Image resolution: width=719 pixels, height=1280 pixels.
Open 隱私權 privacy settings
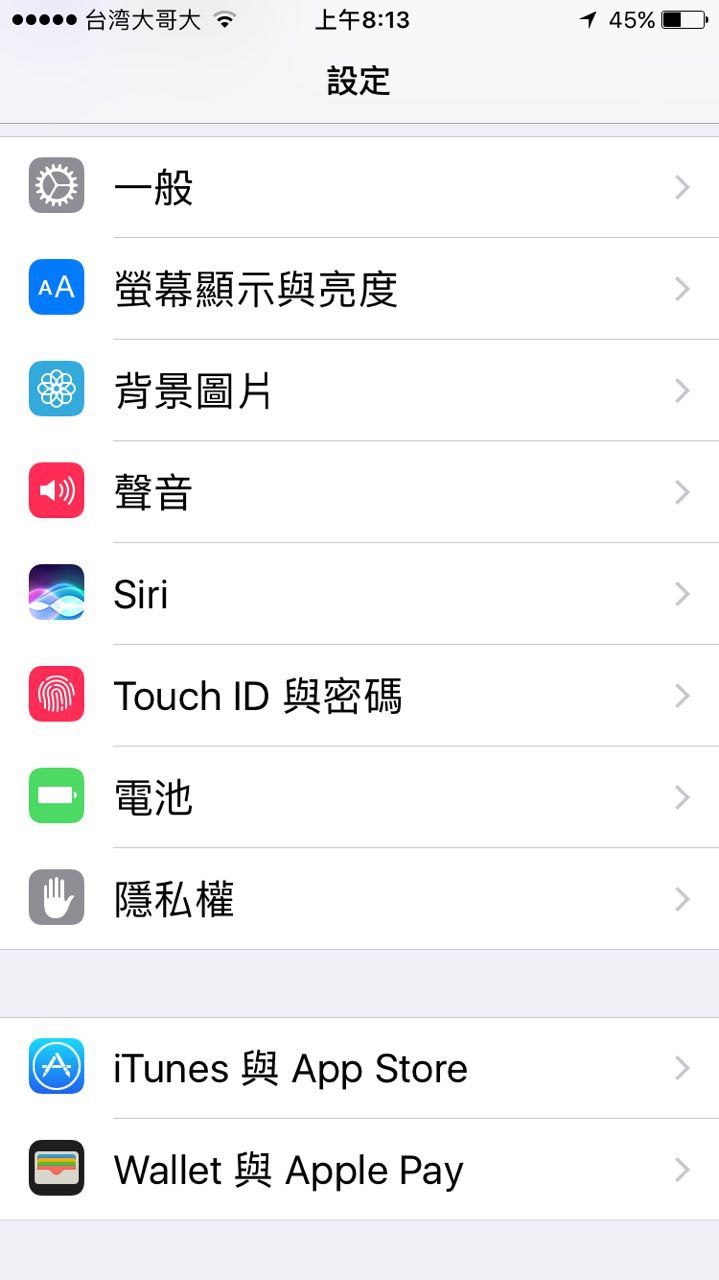tap(359, 899)
